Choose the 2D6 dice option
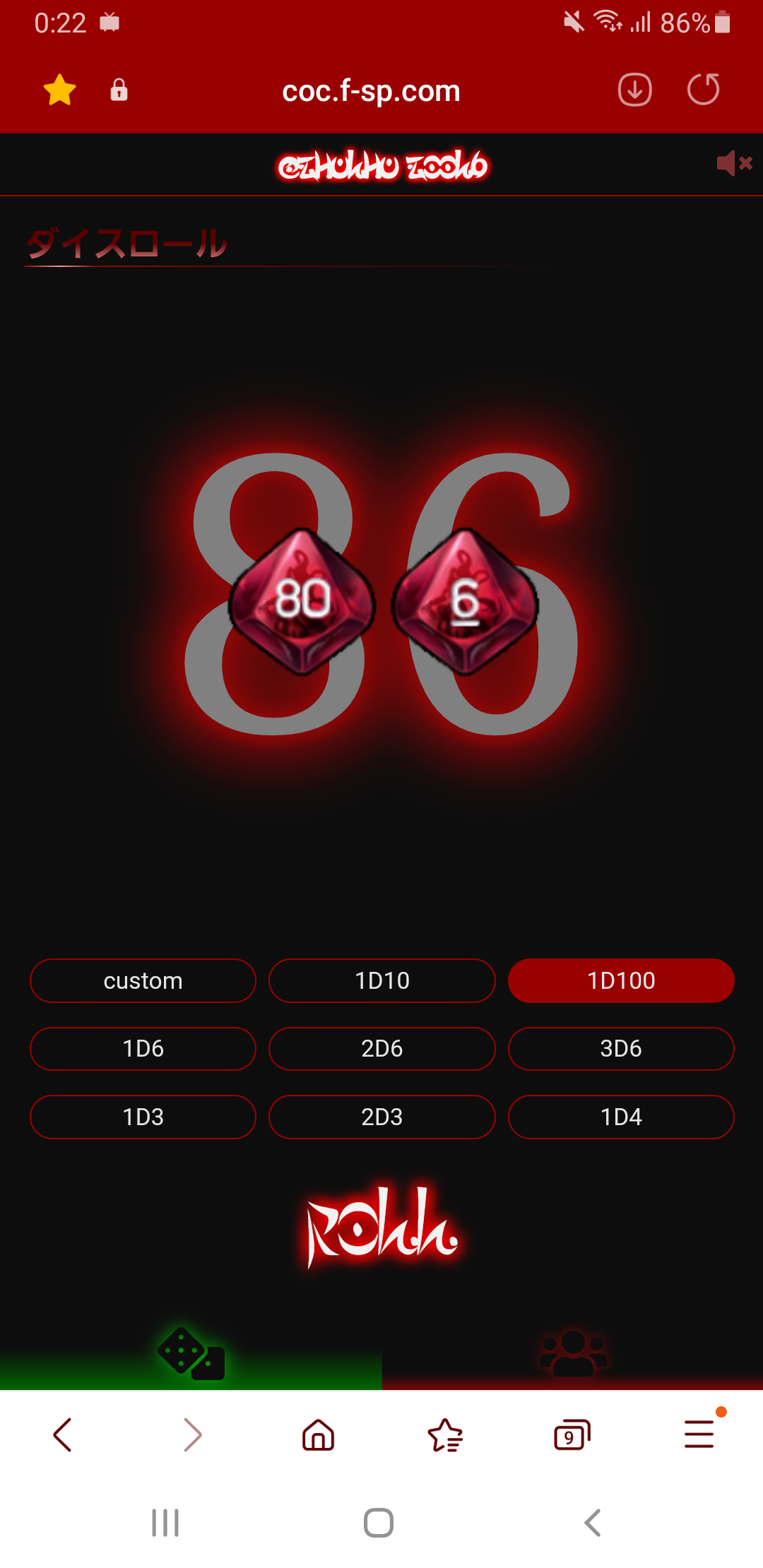Image resolution: width=763 pixels, height=1568 pixels. coord(381,1048)
